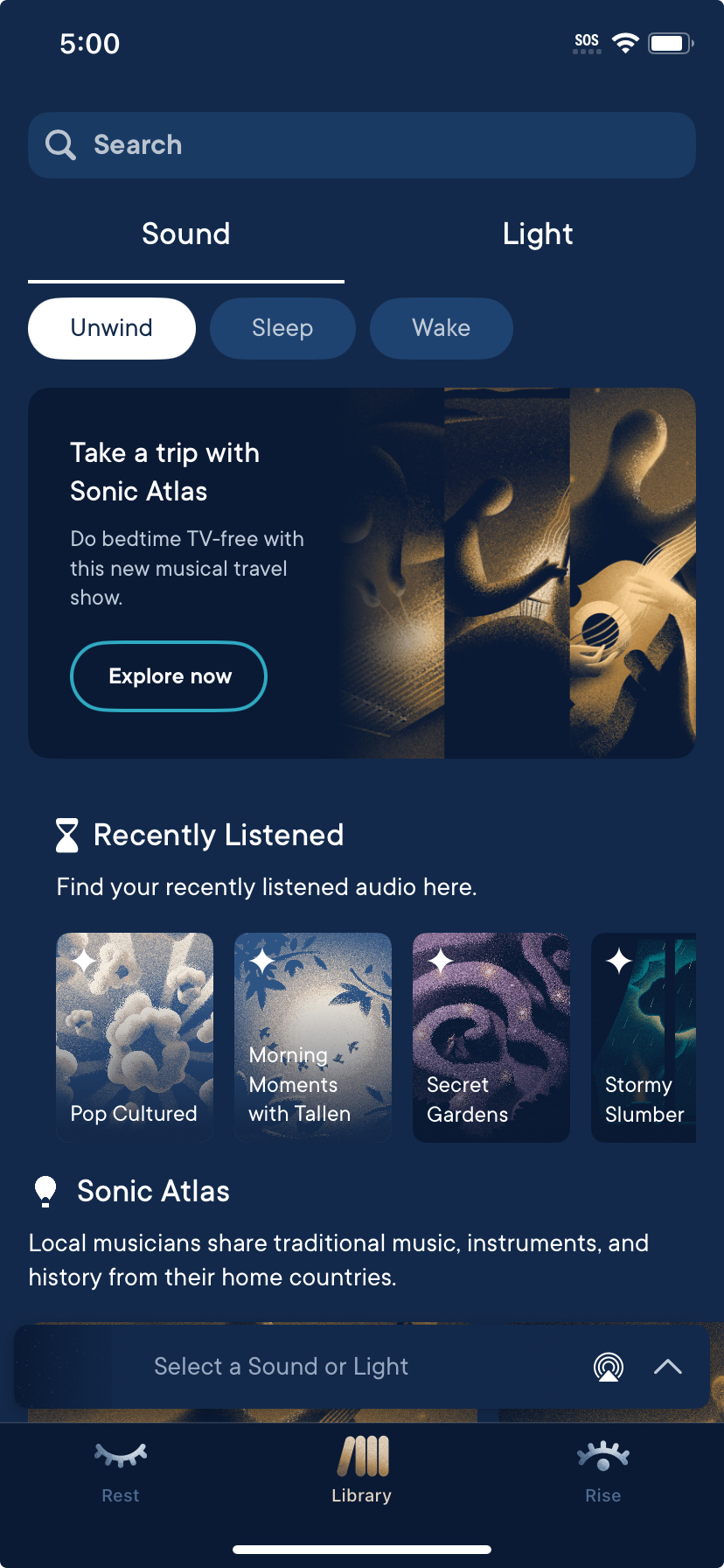Open the search field

[362, 145]
